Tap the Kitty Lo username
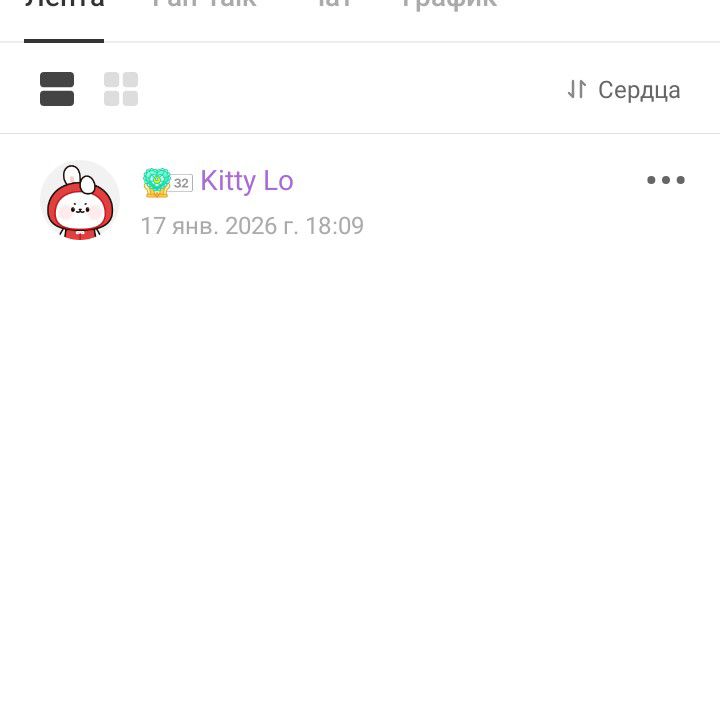The image size is (720, 720). point(246,181)
